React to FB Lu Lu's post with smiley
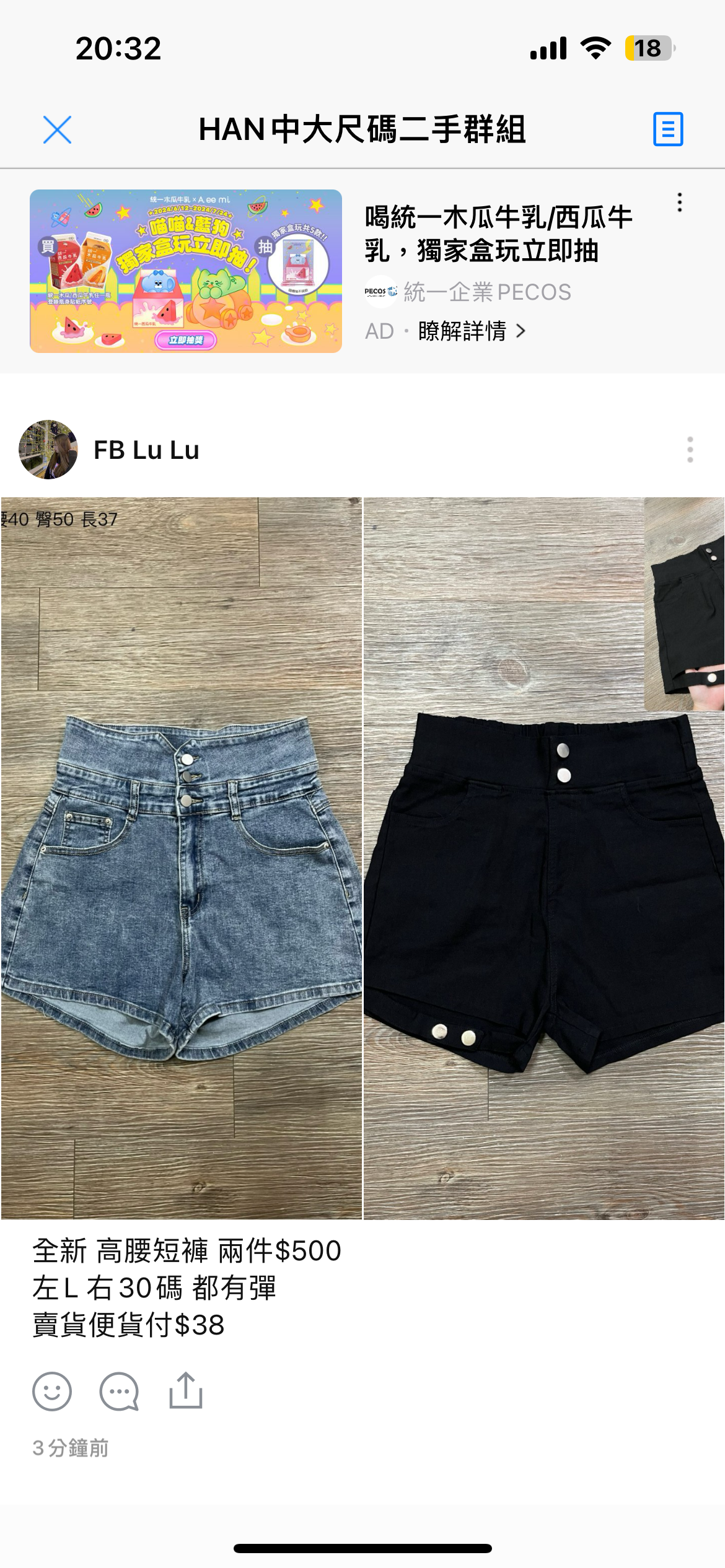Image resolution: width=725 pixels, height=1568 pixels. pyautogui.click(x=52, y=1392)
